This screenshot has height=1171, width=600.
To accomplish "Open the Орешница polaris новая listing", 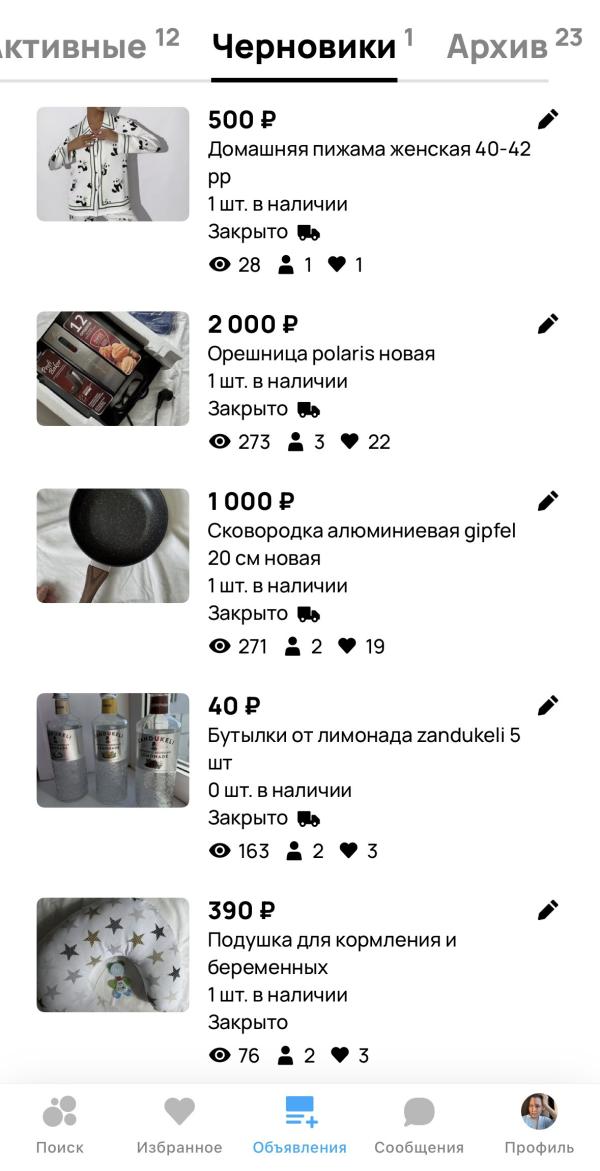I will 320,354.
